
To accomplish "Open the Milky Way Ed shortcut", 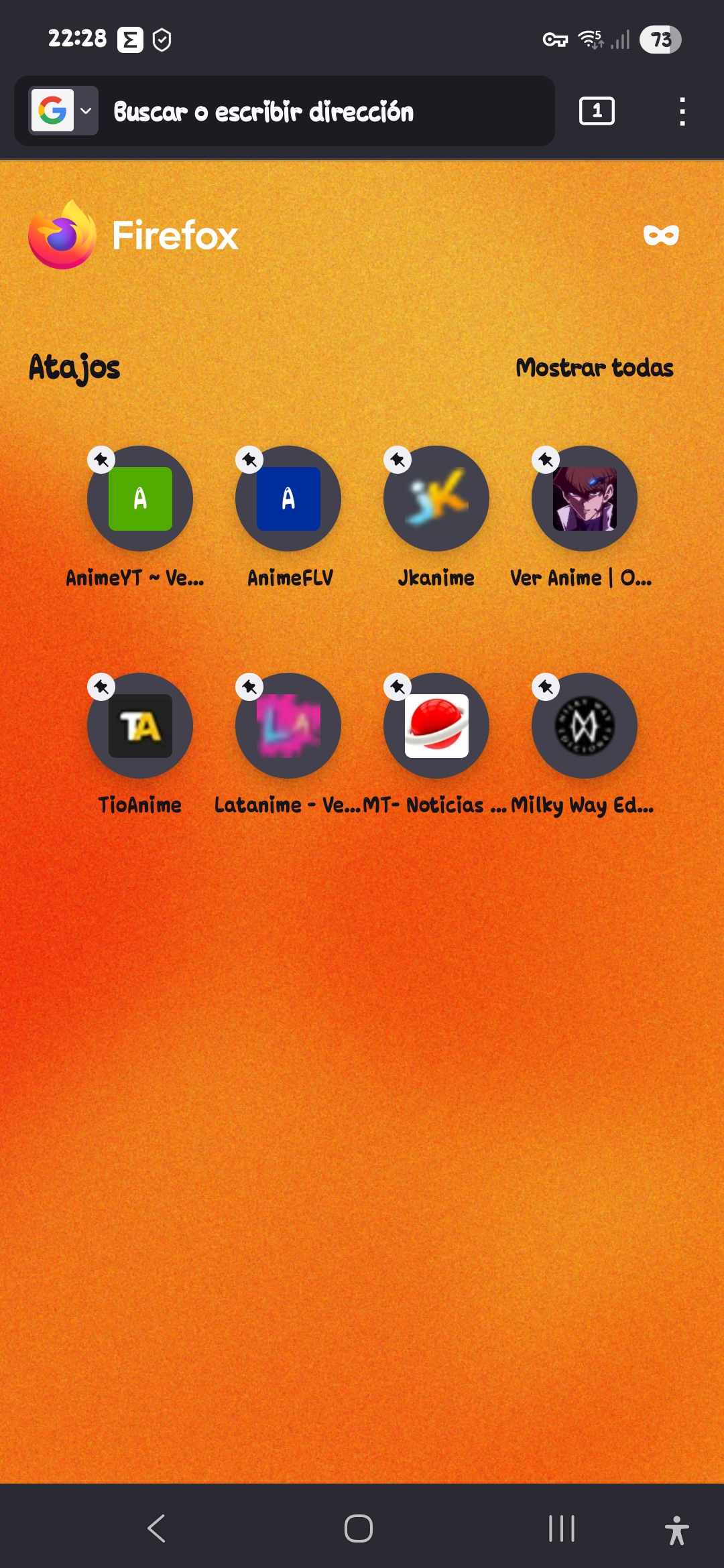I will pos(585,726).
